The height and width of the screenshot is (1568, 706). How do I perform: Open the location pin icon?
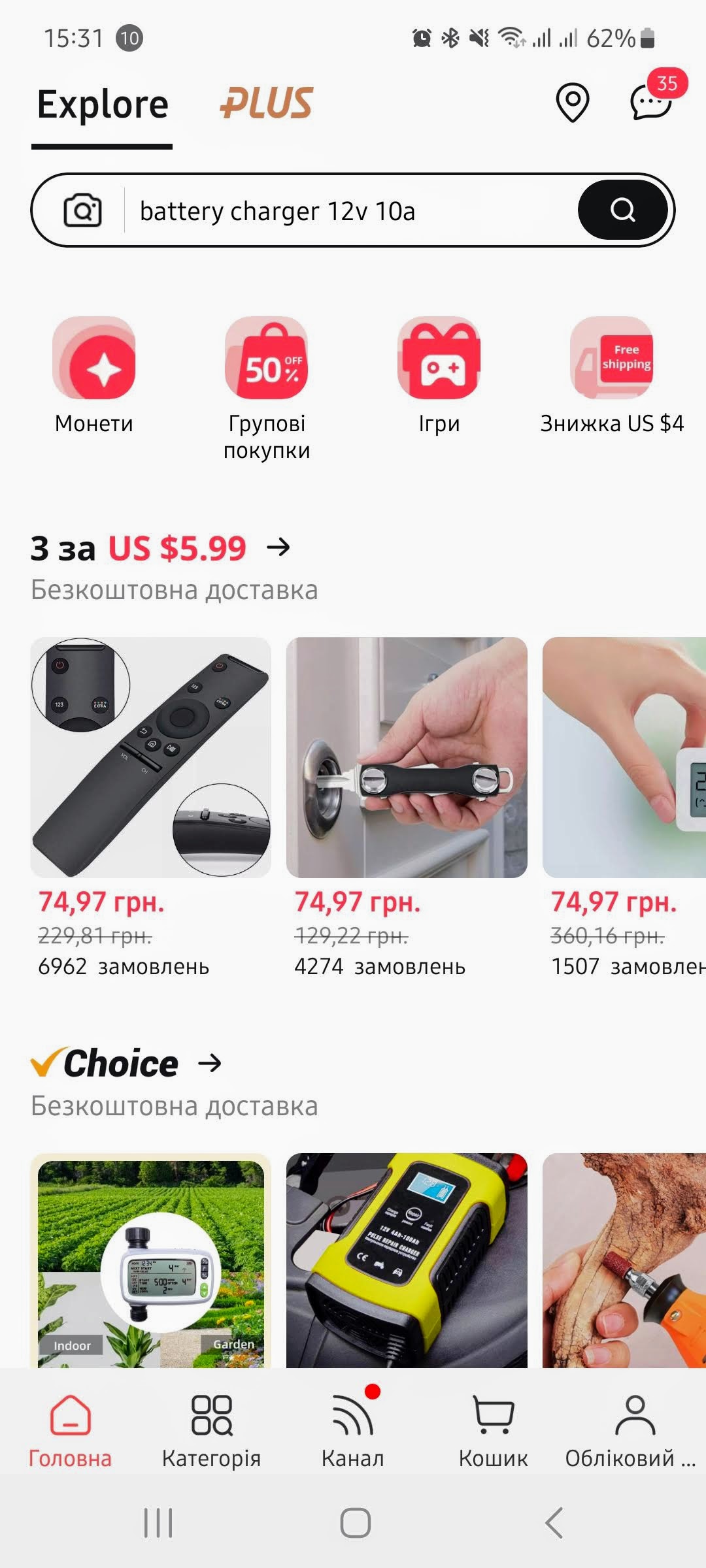572,103
